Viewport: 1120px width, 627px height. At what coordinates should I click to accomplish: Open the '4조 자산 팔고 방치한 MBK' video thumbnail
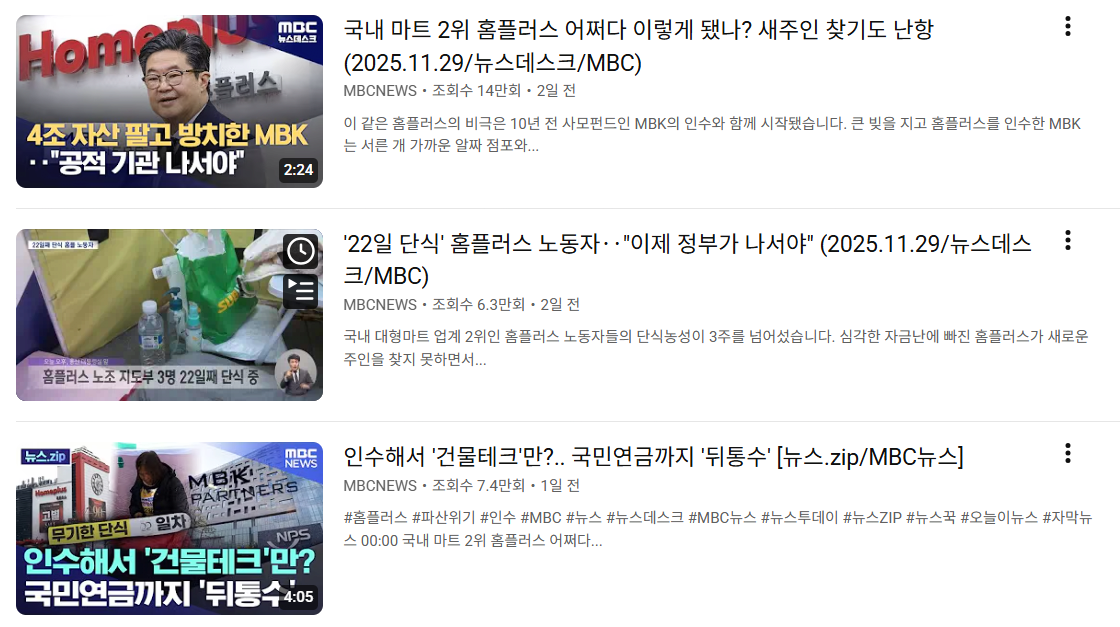[x=169, y=101]
